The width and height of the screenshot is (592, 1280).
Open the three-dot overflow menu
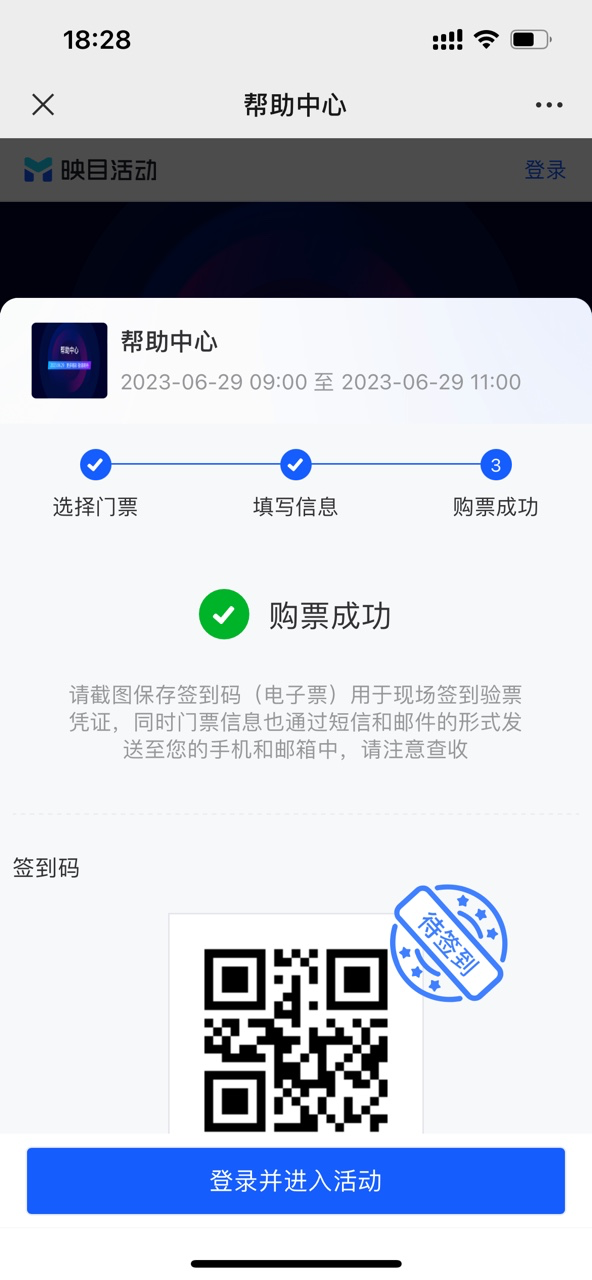coord(549,105)
